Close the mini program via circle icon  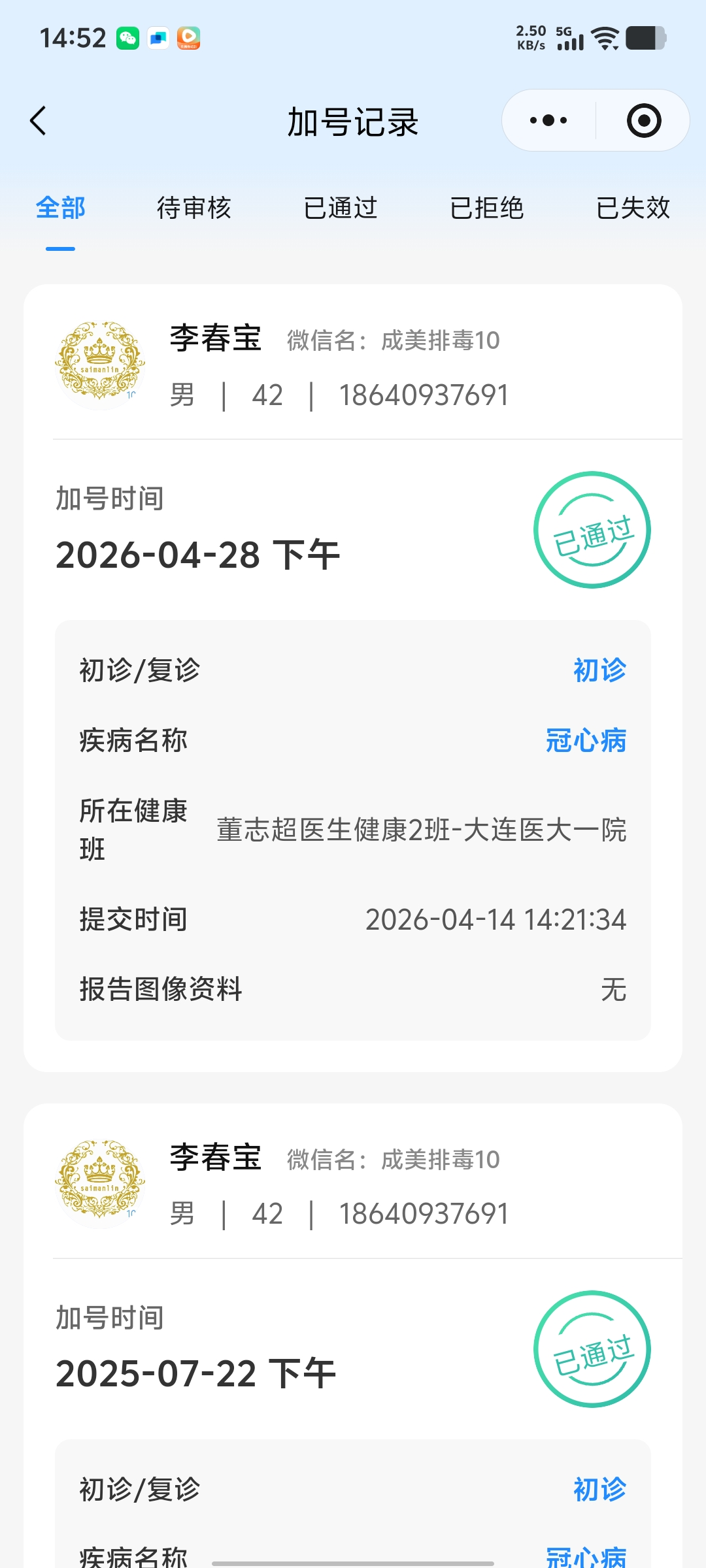click(644, 121)
